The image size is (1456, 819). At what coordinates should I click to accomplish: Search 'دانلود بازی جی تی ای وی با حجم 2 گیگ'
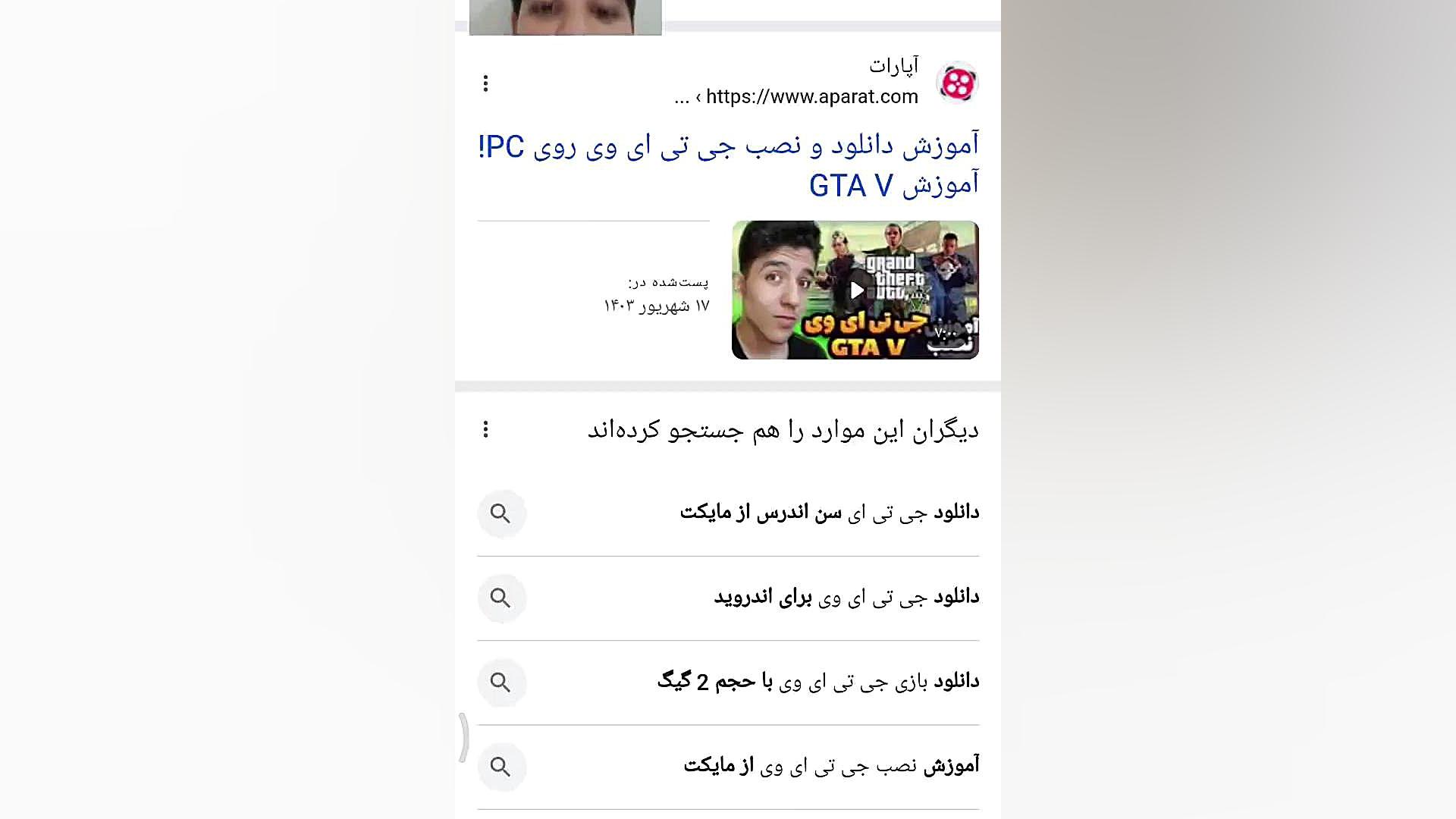tap(817, 682)
